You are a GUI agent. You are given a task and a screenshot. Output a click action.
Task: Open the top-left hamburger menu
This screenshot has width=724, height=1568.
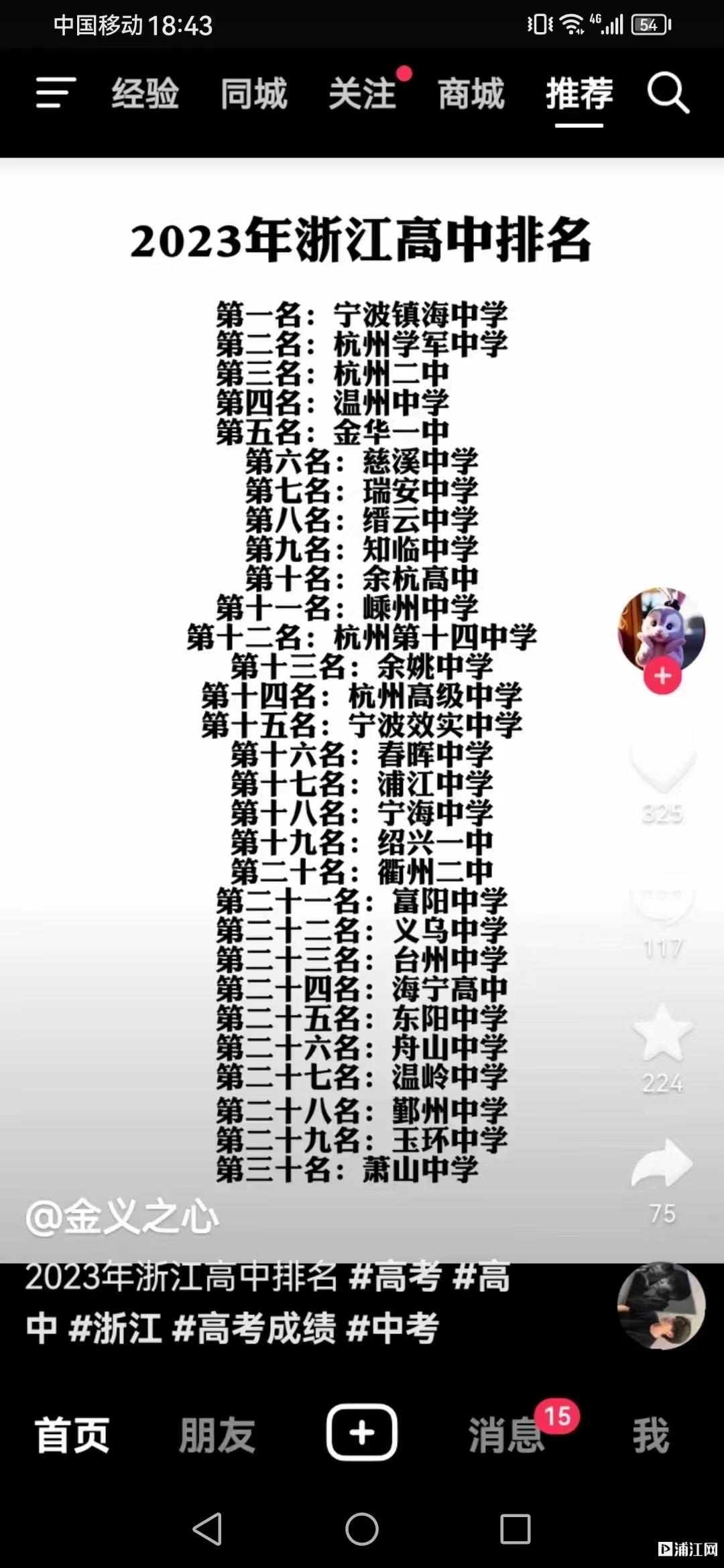tap(56, 92)
